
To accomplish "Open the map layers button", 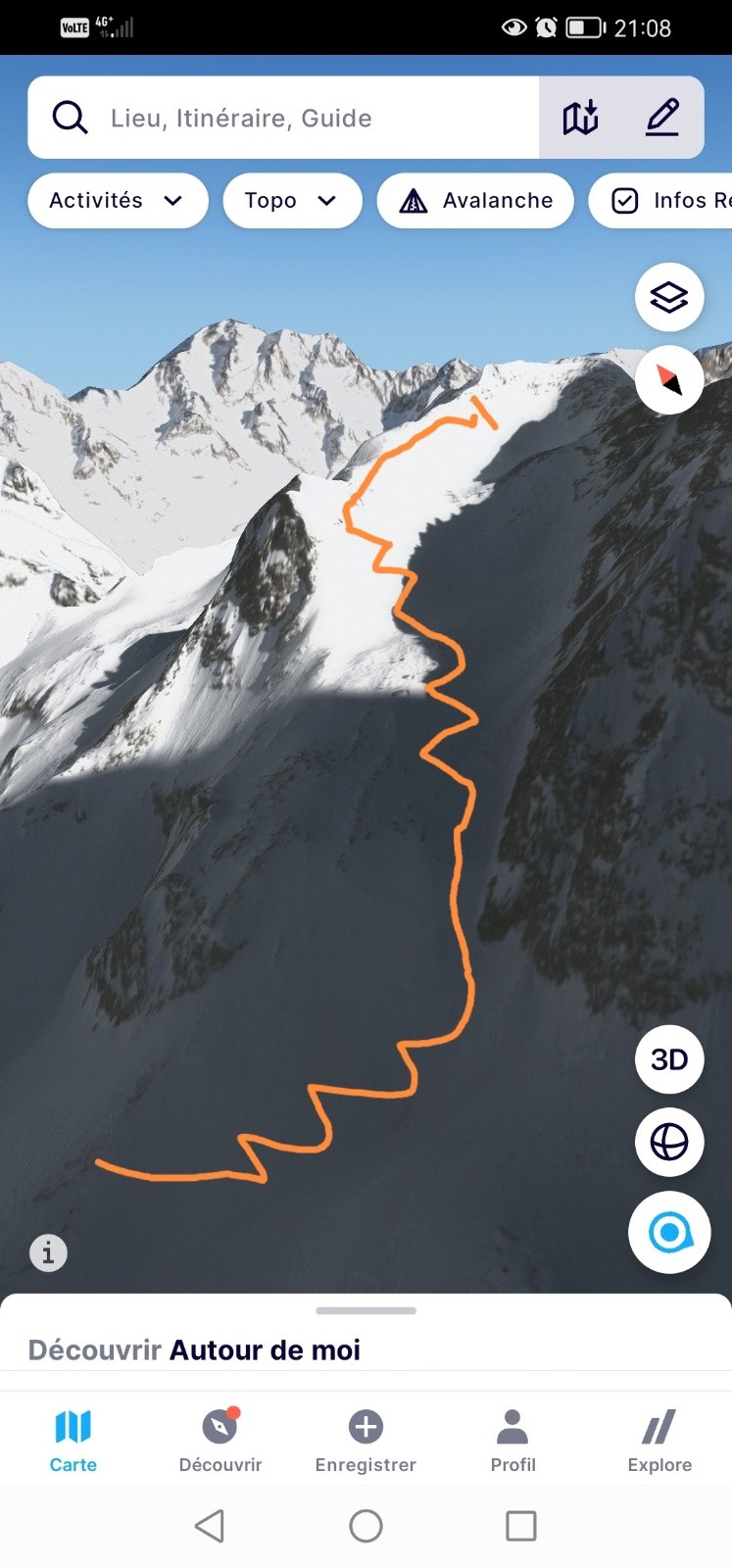I will [669, 297].
